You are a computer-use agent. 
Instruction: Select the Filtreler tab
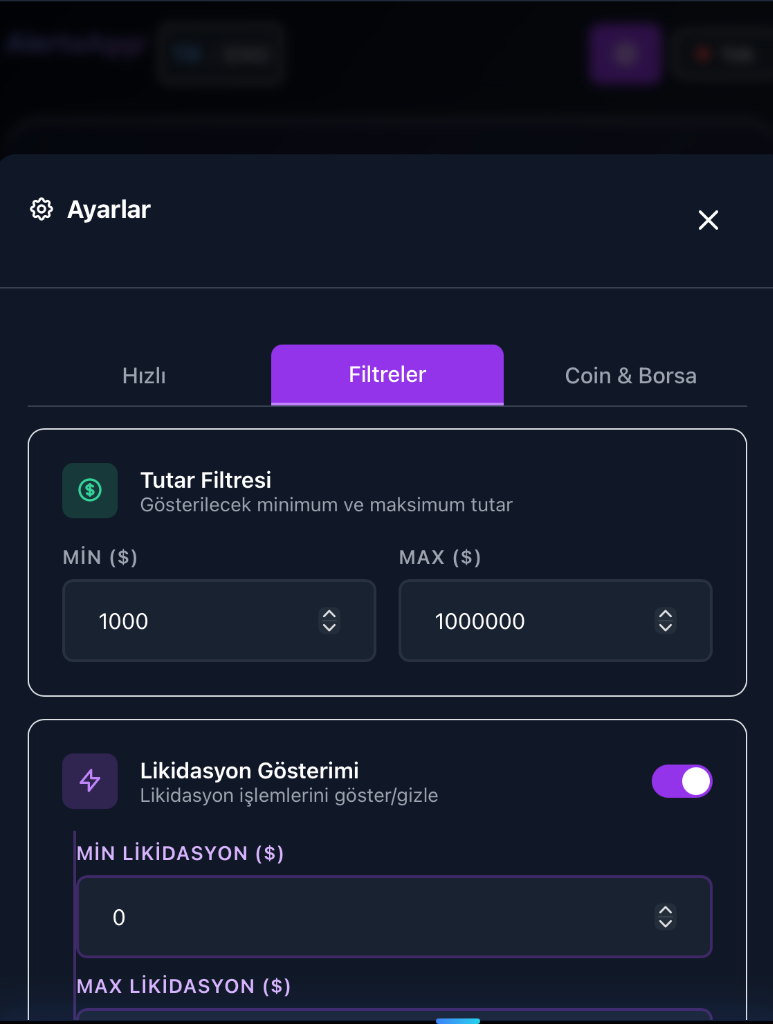point(387,374)
